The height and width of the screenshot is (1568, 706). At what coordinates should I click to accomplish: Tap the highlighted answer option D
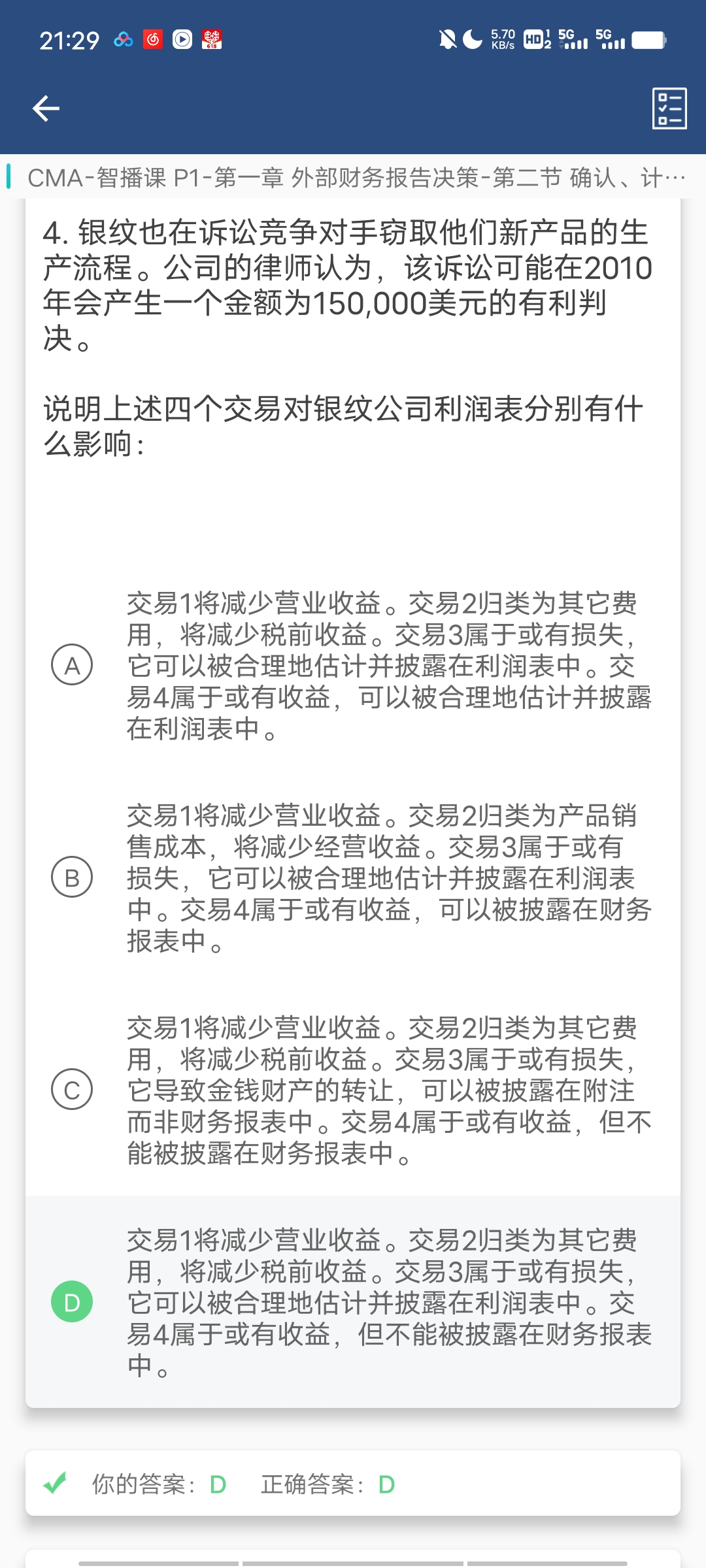click(72, 1302)
